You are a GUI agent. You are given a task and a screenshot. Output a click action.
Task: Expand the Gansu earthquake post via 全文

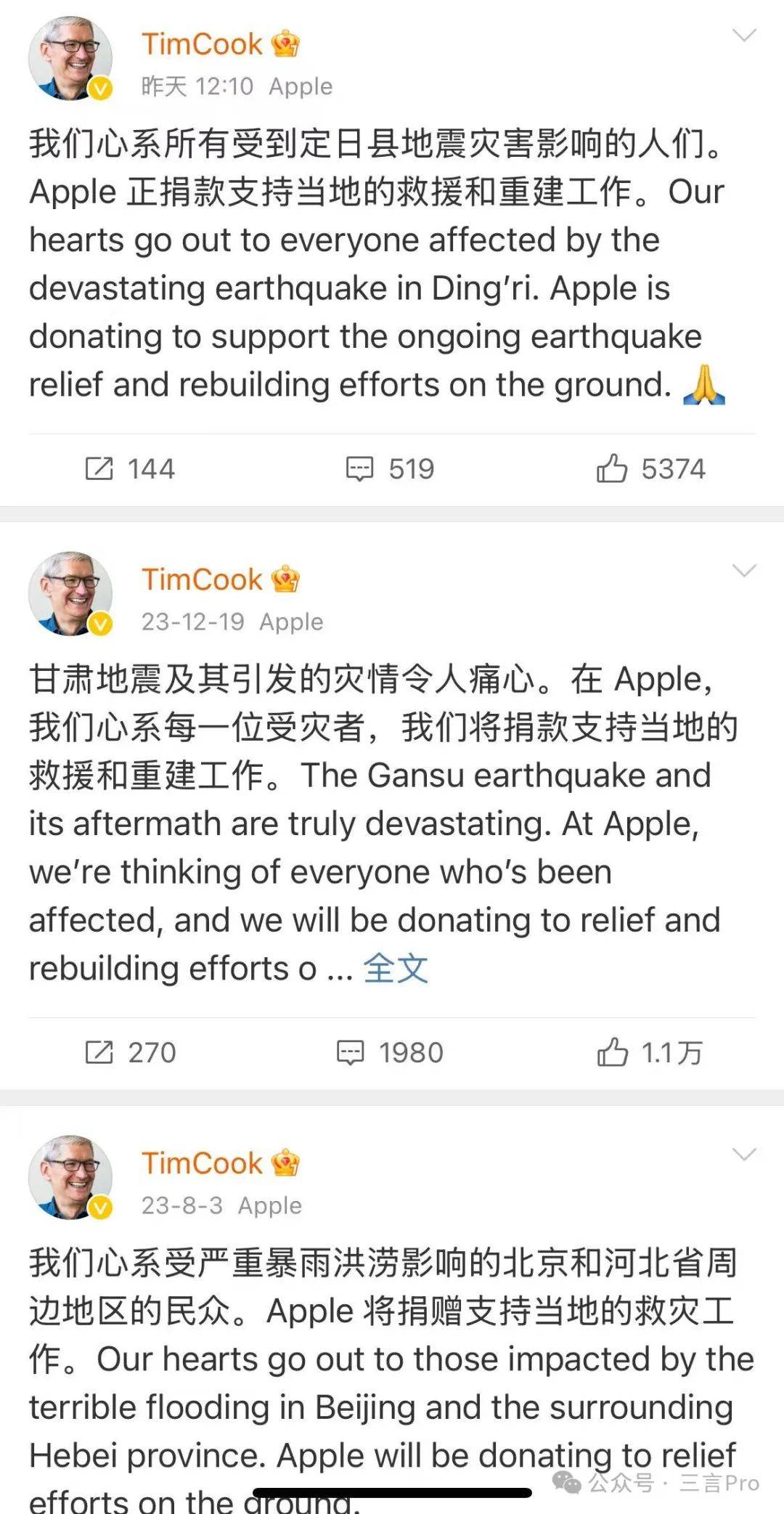[396, 968]
